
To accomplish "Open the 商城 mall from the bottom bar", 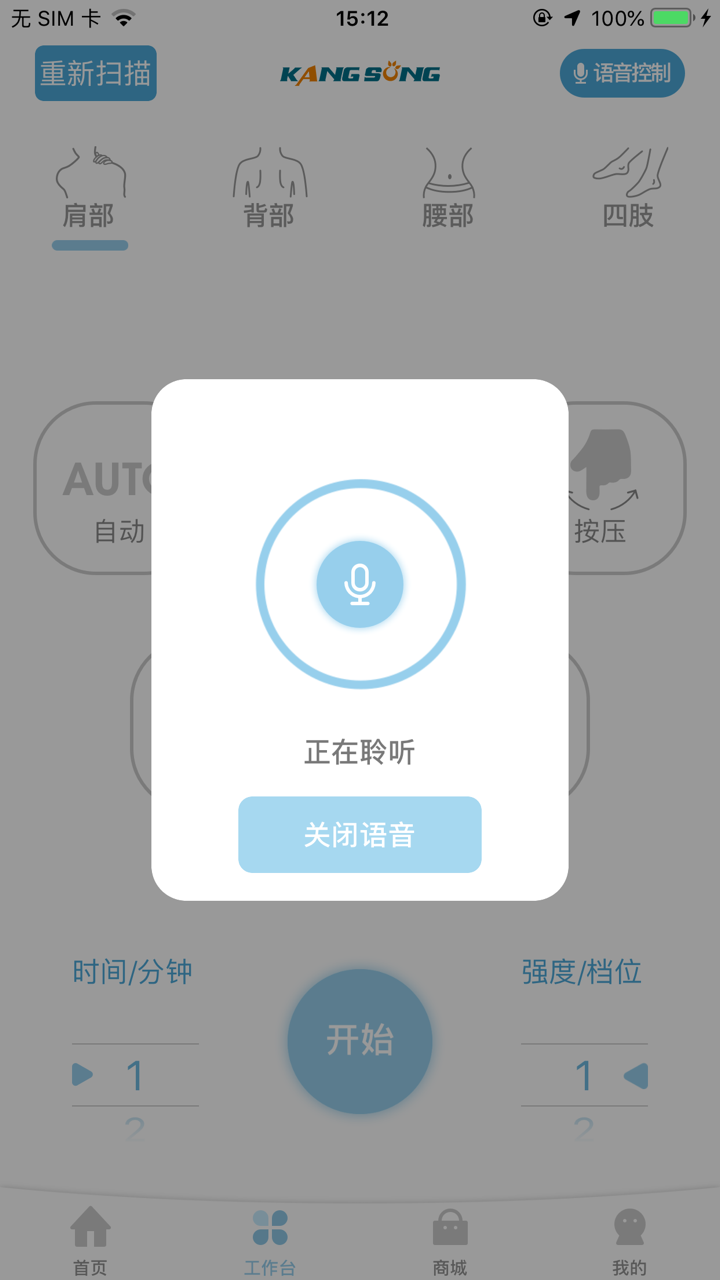I will (449, 1235).
